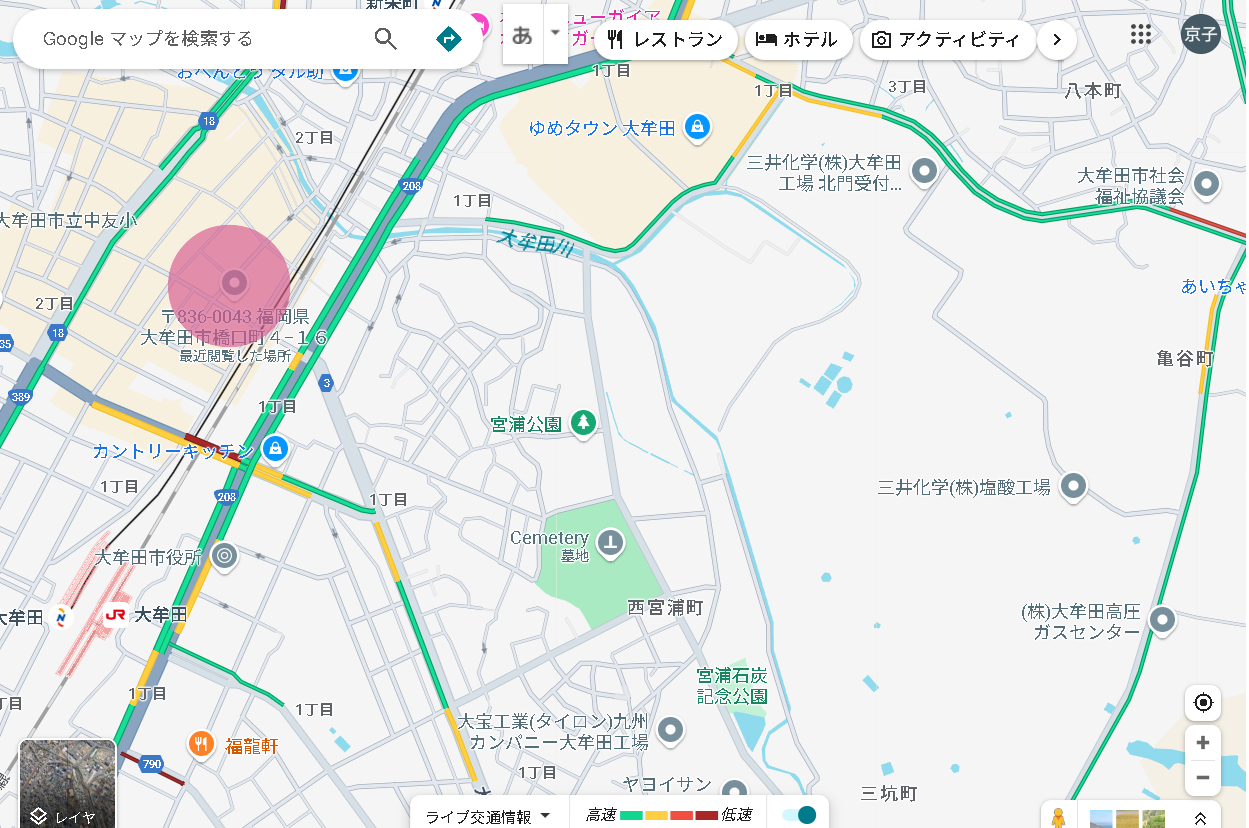Open the 京子 account avatar

[1200, 34]
